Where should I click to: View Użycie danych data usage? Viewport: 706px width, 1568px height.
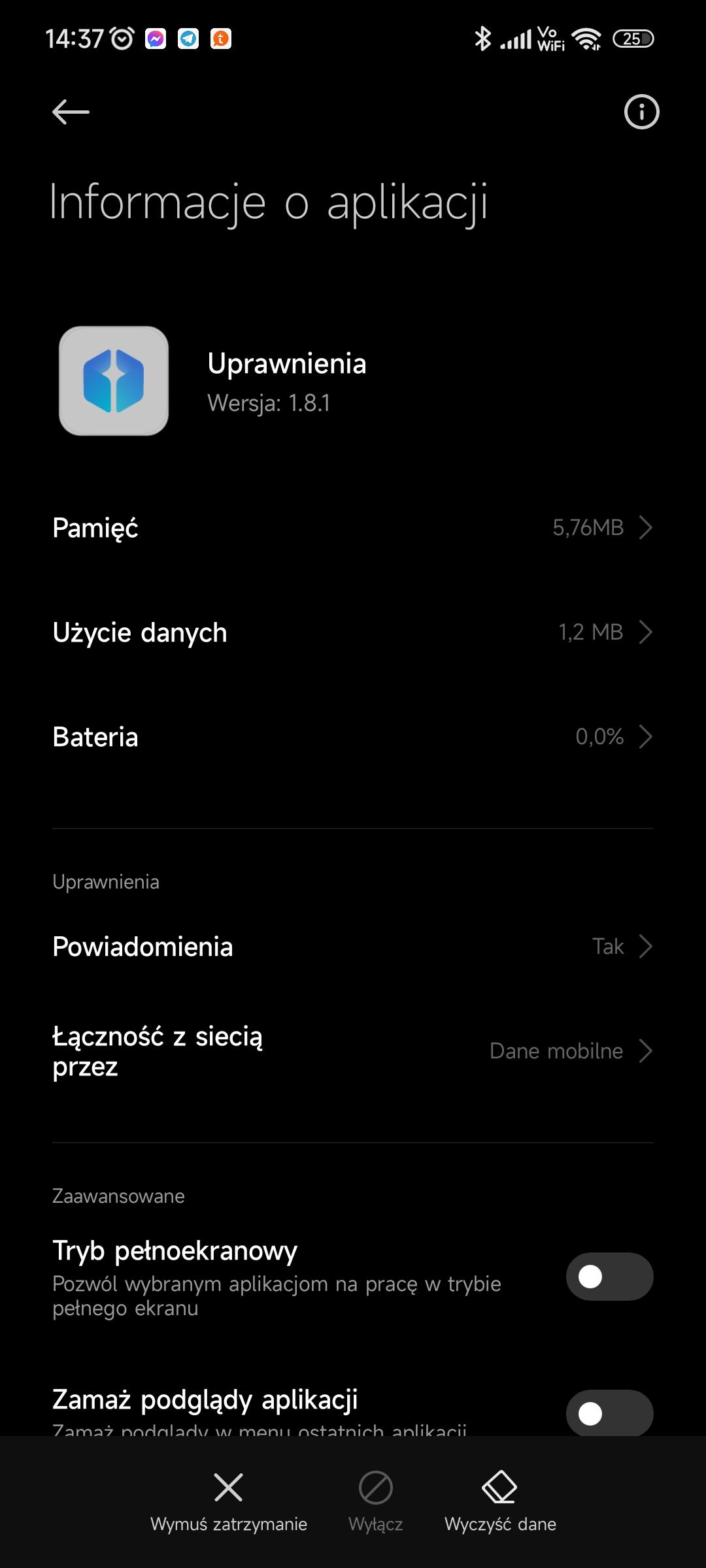[353, 632]
